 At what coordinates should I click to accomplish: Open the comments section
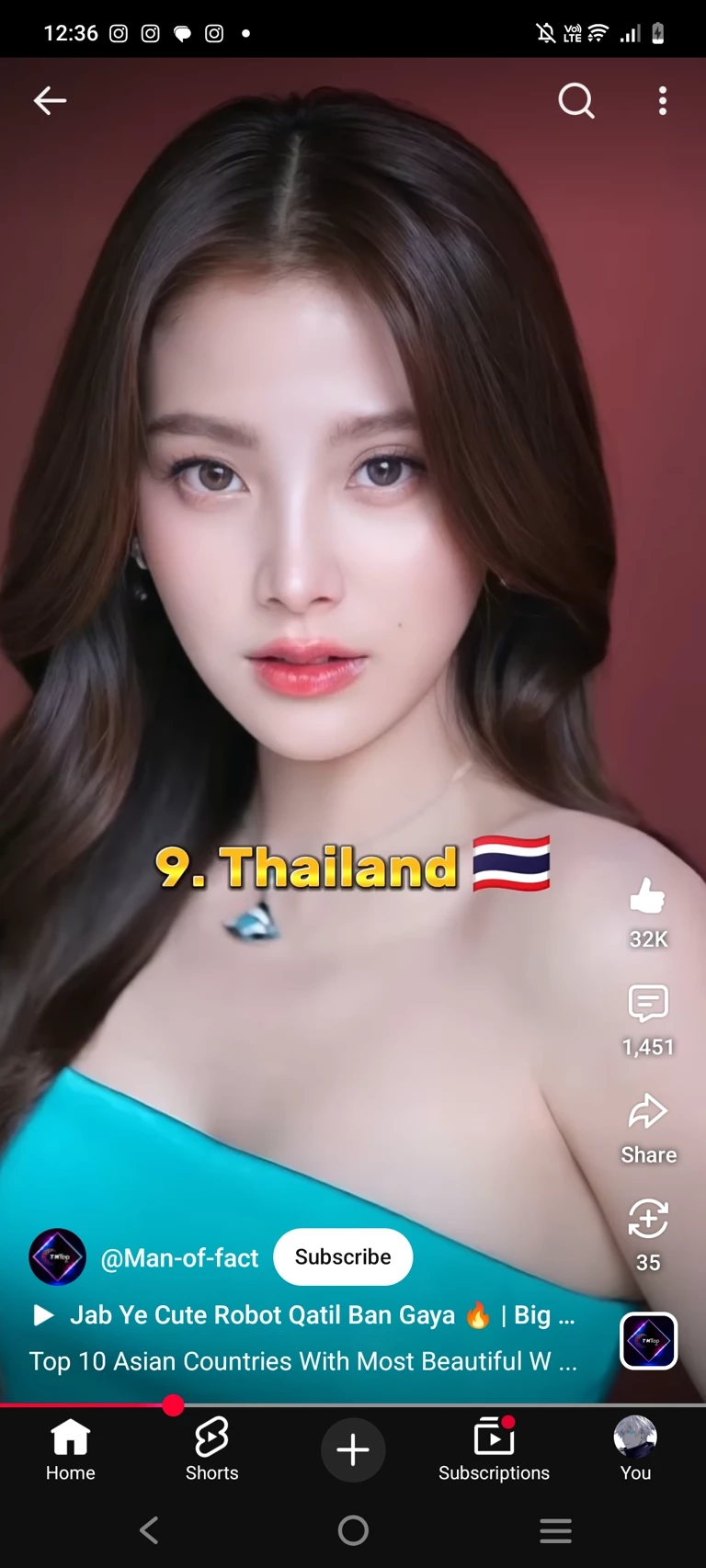[x=648, y=1005]
